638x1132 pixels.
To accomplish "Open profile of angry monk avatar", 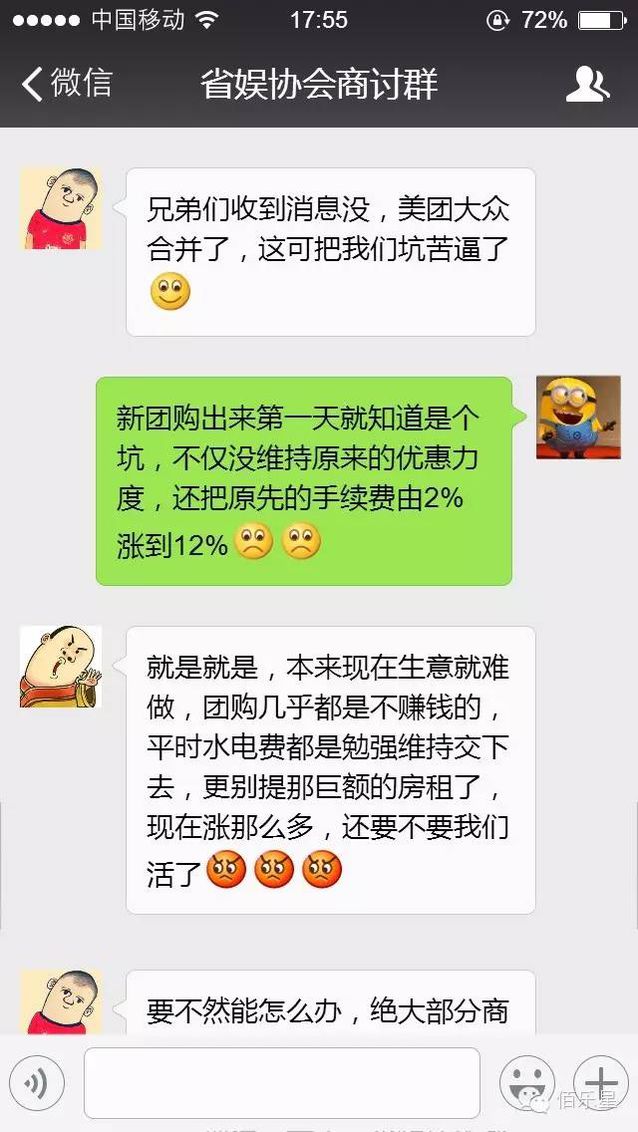I will [61, 667].
